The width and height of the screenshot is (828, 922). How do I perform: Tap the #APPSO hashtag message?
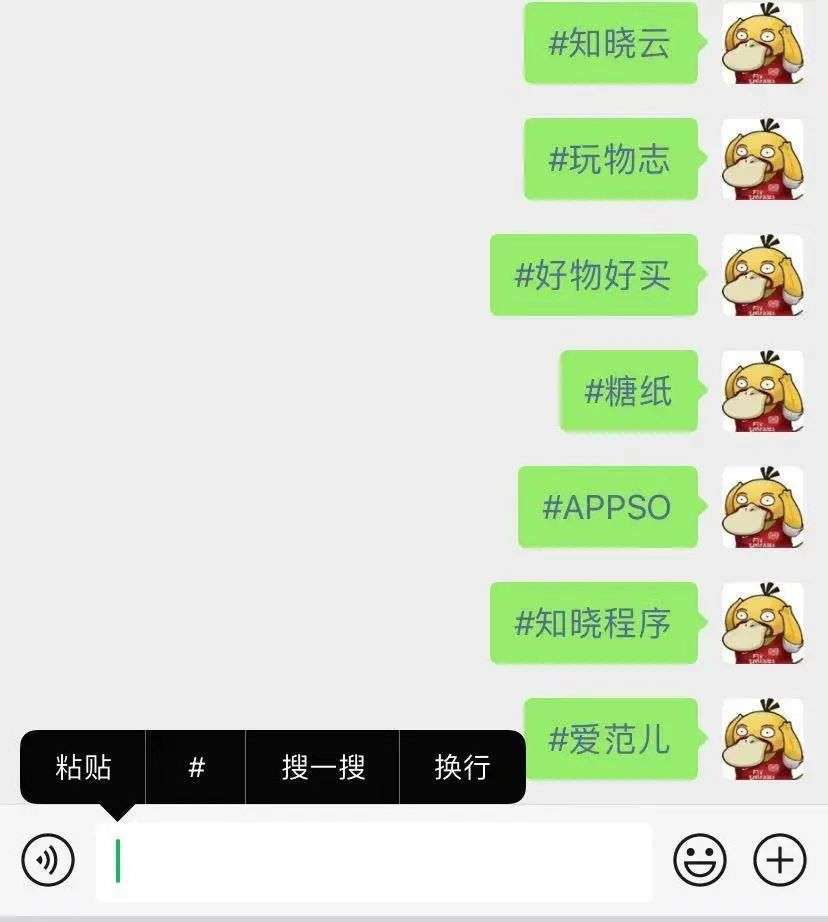coord(607,507)
